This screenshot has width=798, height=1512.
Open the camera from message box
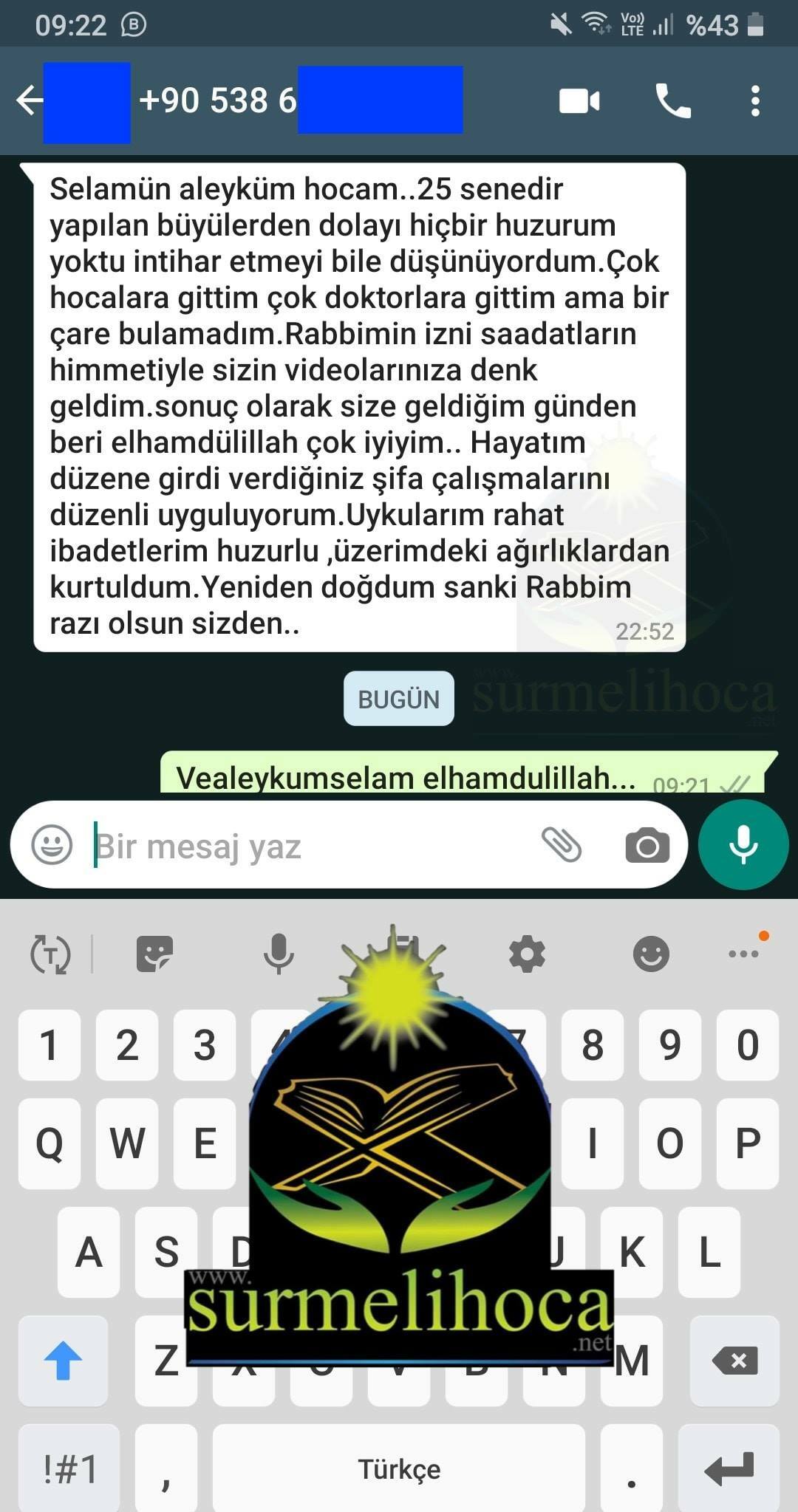647,846
